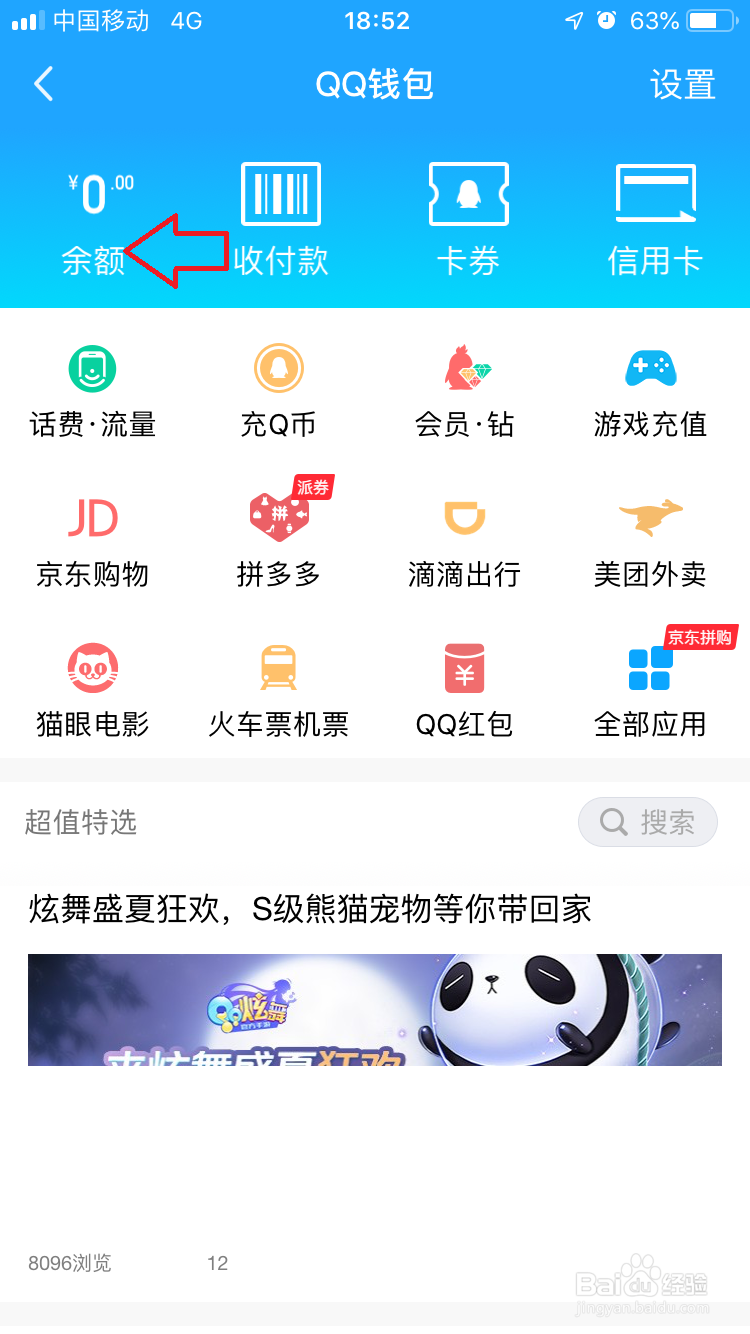
Task: Open 拼多多 app entry
Action: point(279,541)
